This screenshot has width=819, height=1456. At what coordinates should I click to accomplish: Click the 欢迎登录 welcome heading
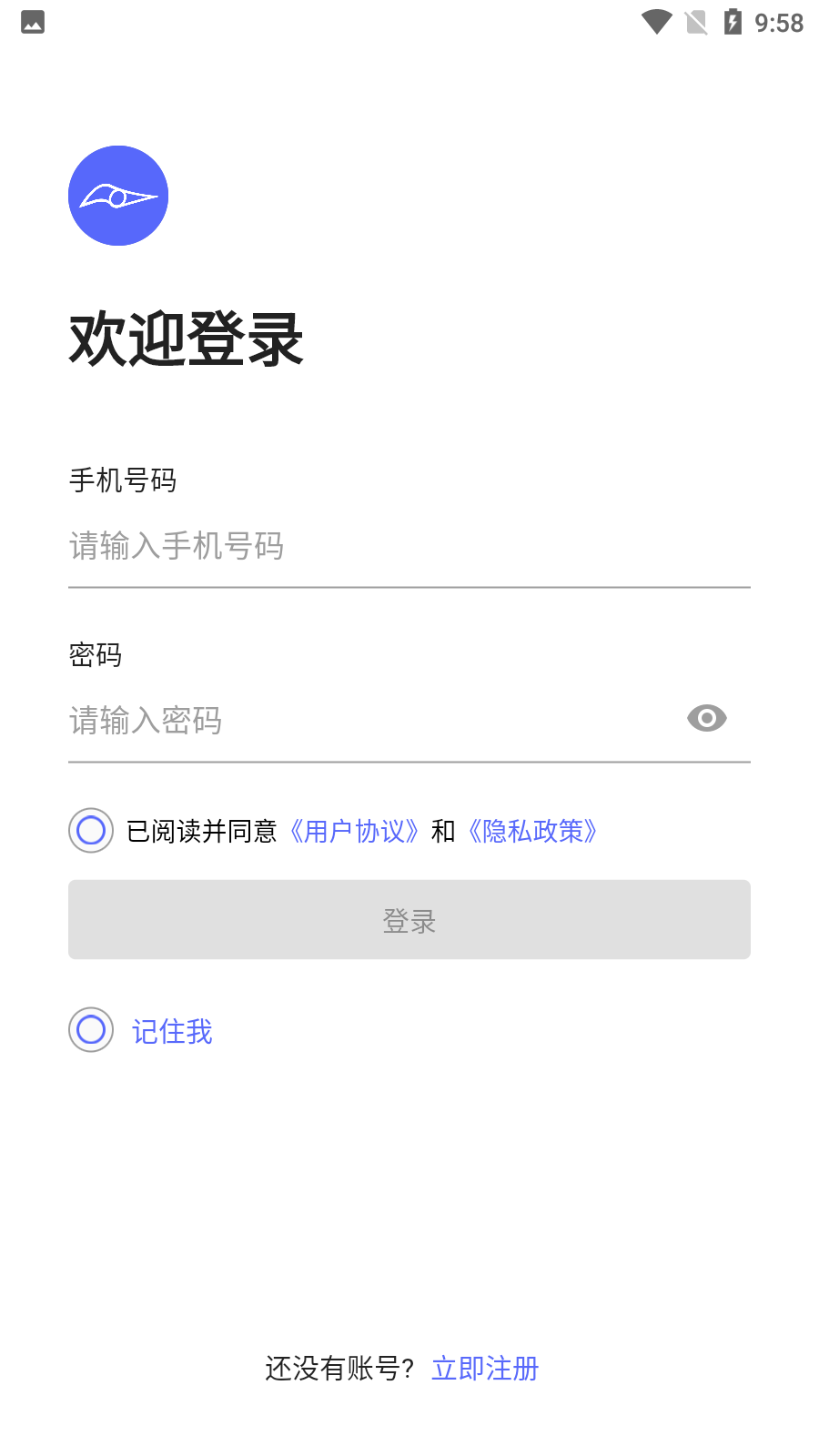(187, 338)
